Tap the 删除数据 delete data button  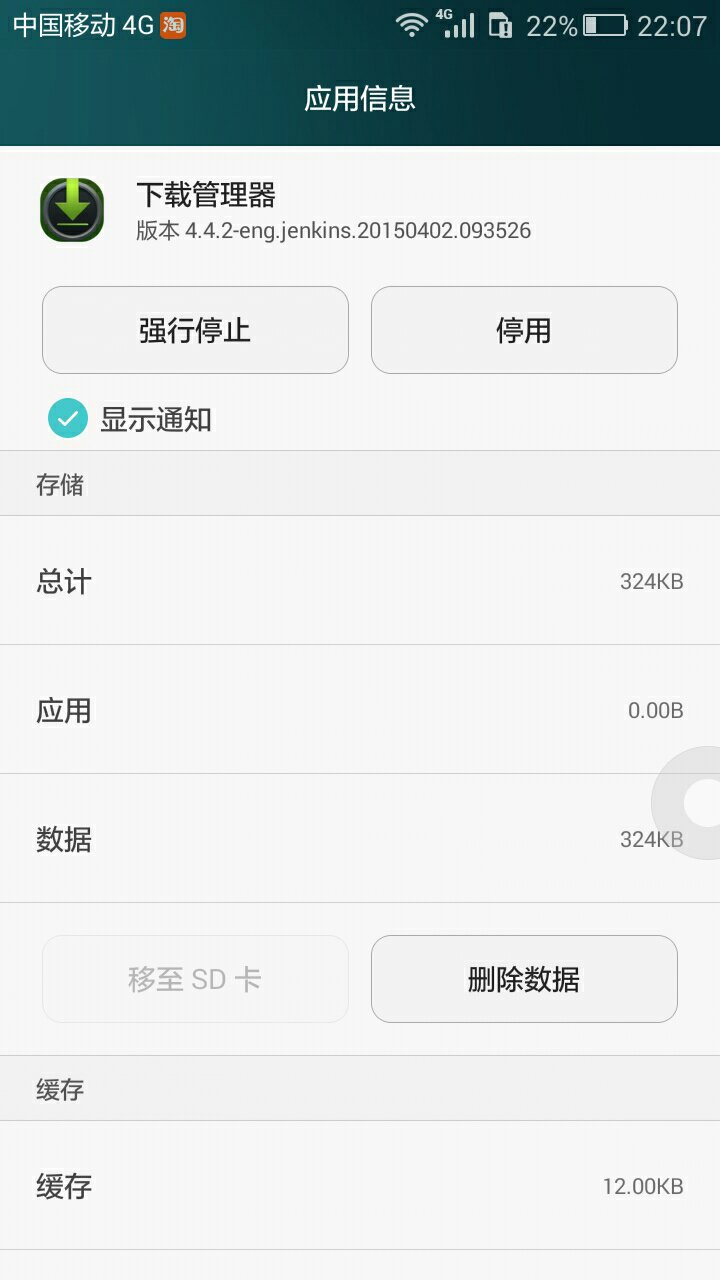pos(524,978)
